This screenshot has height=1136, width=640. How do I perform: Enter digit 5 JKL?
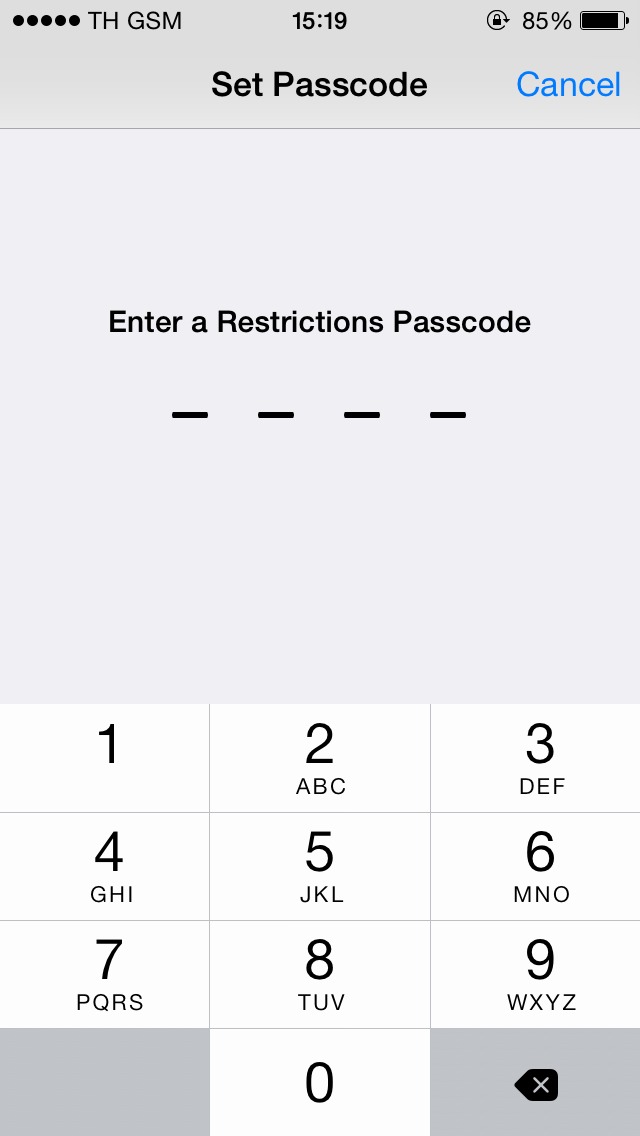[320, 866]
